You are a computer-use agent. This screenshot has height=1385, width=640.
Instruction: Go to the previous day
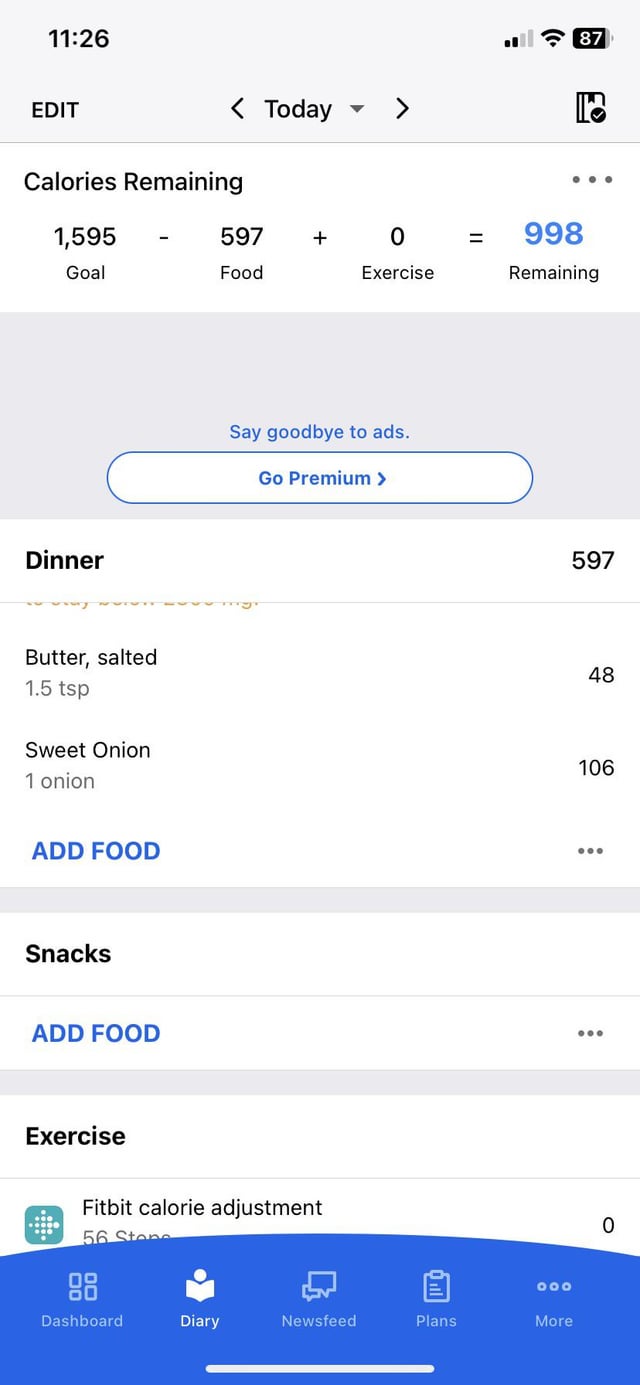237,108
